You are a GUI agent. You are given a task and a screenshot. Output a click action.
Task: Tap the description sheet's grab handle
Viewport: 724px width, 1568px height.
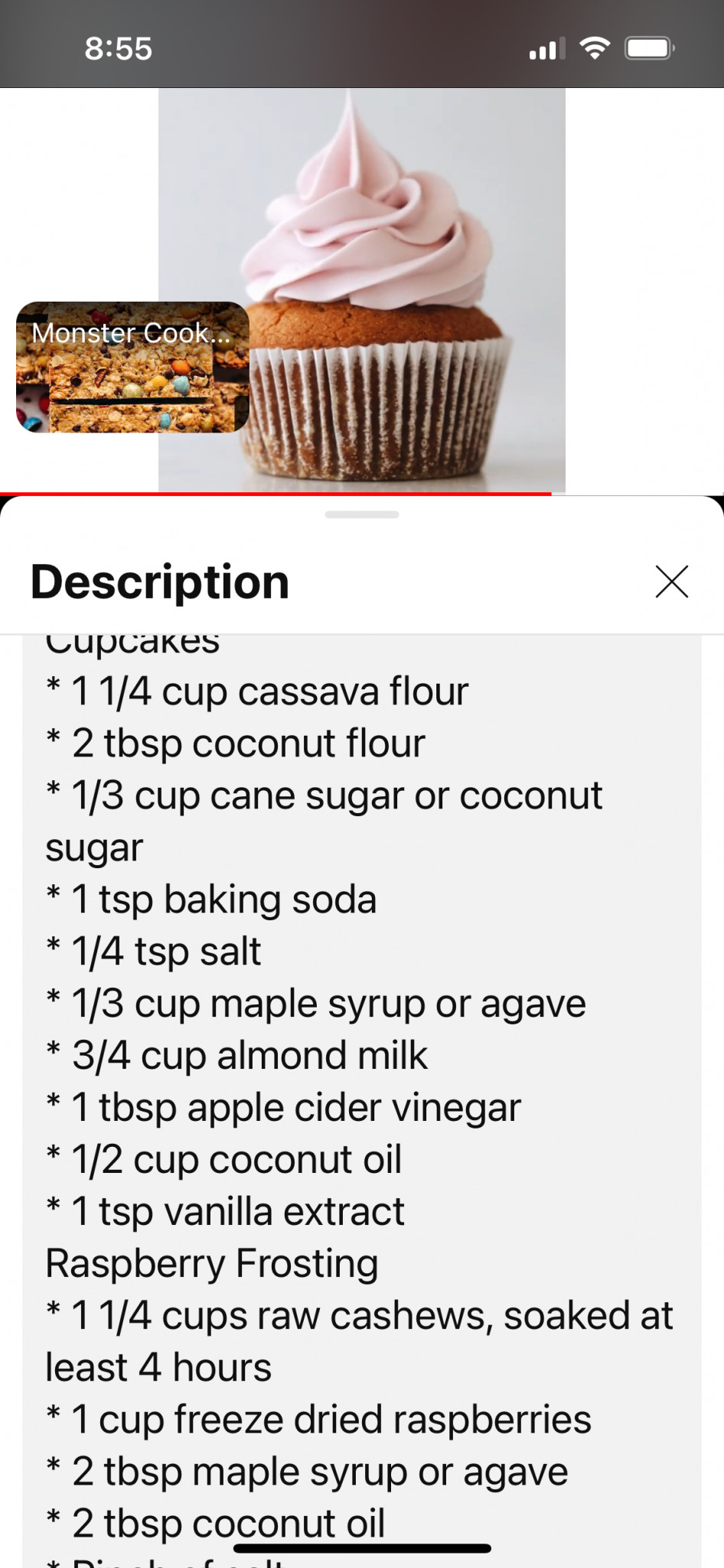click(x=362, y=514)
